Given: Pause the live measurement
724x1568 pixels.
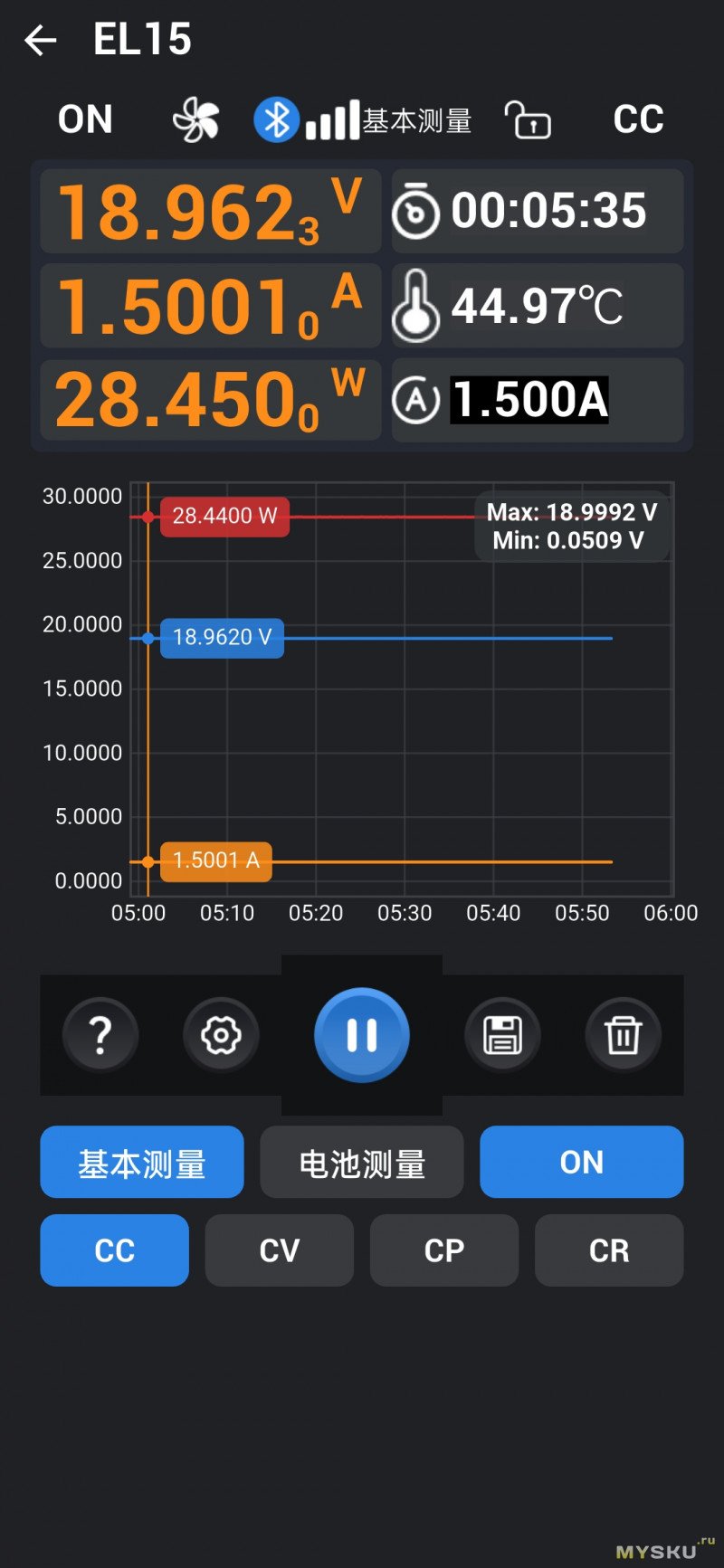Looking at the screenshot, I should [x=362, y=1035].
